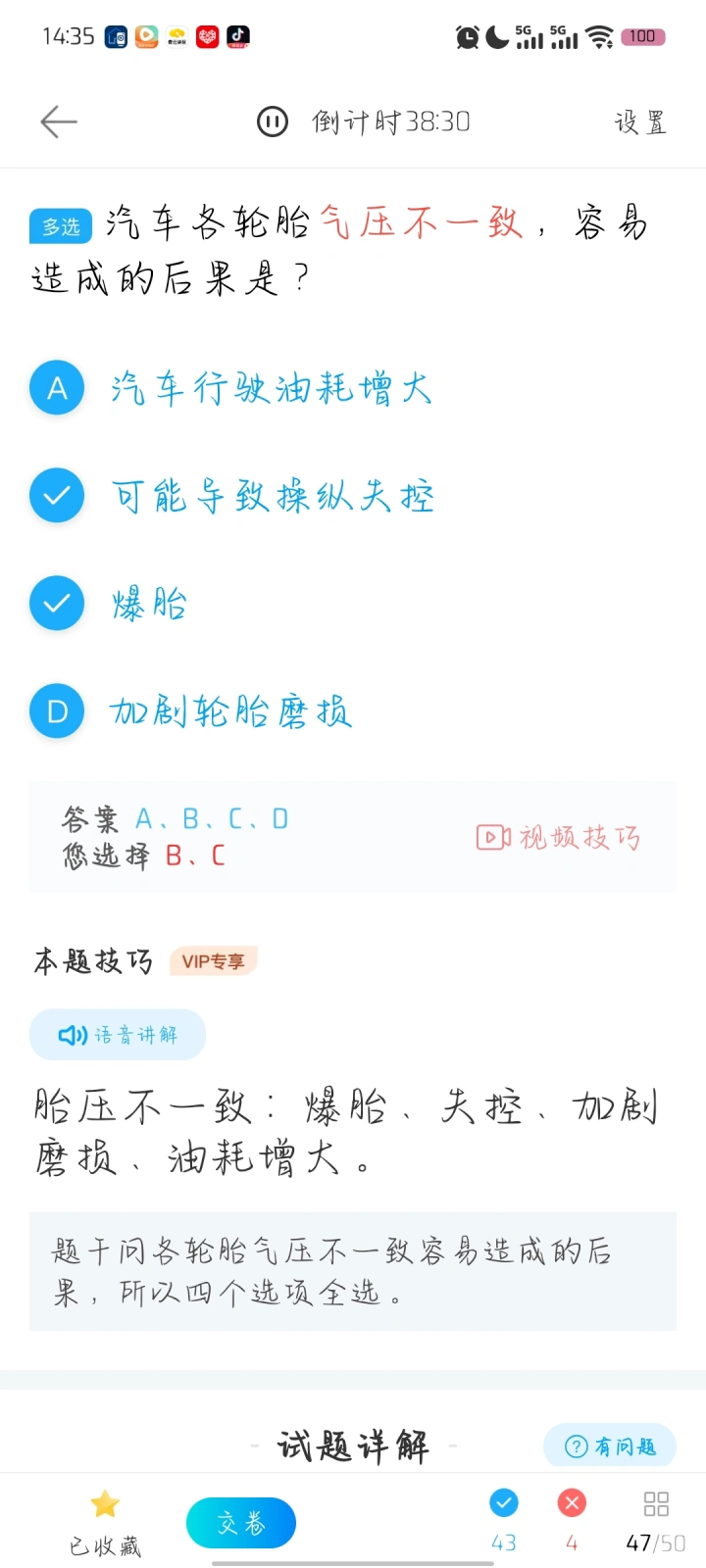Go back using the top-left arrow

click(x=58, y=122)
